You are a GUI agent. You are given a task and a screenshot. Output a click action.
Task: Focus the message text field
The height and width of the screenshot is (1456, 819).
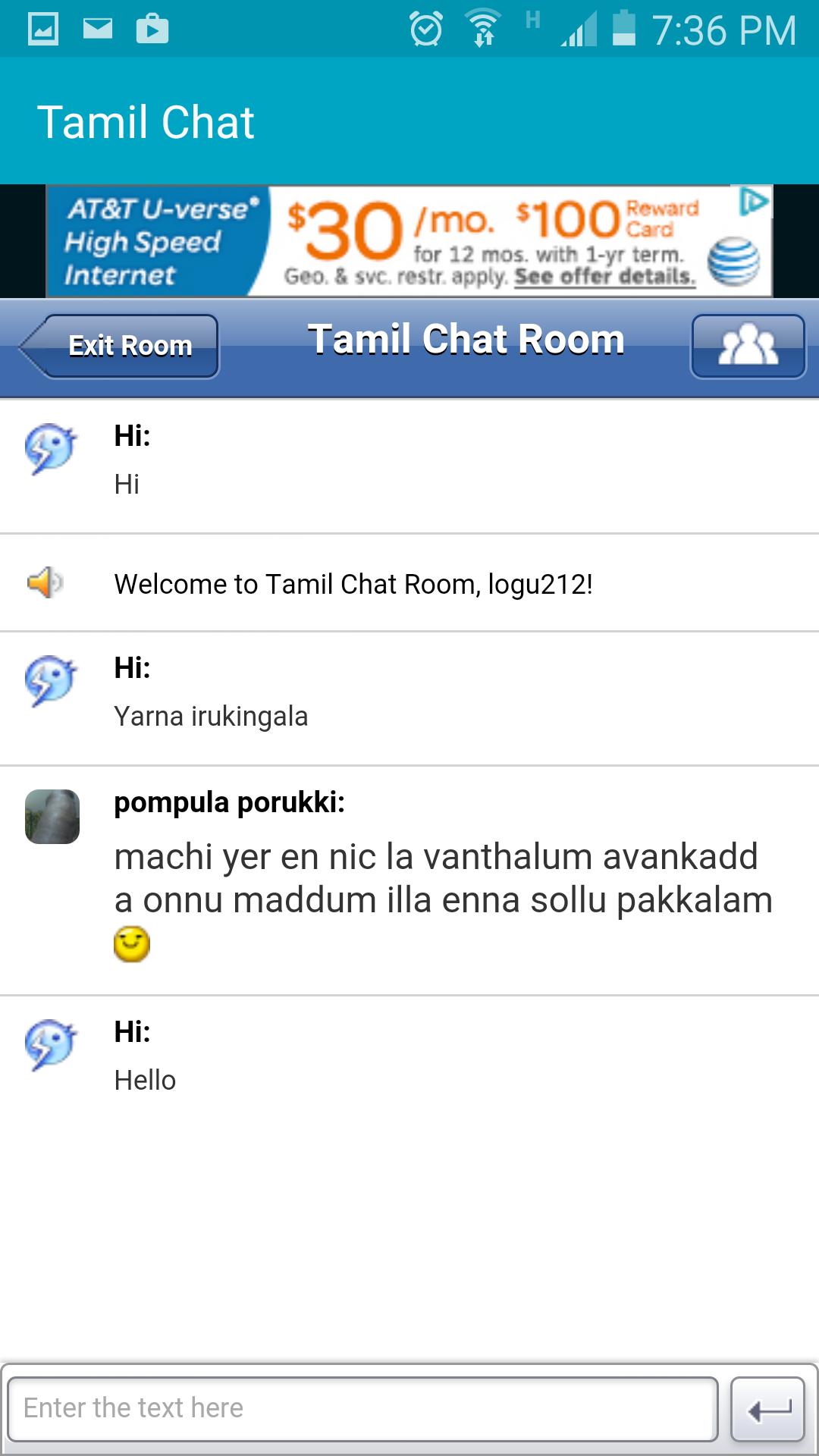[x=362, y=1408]
